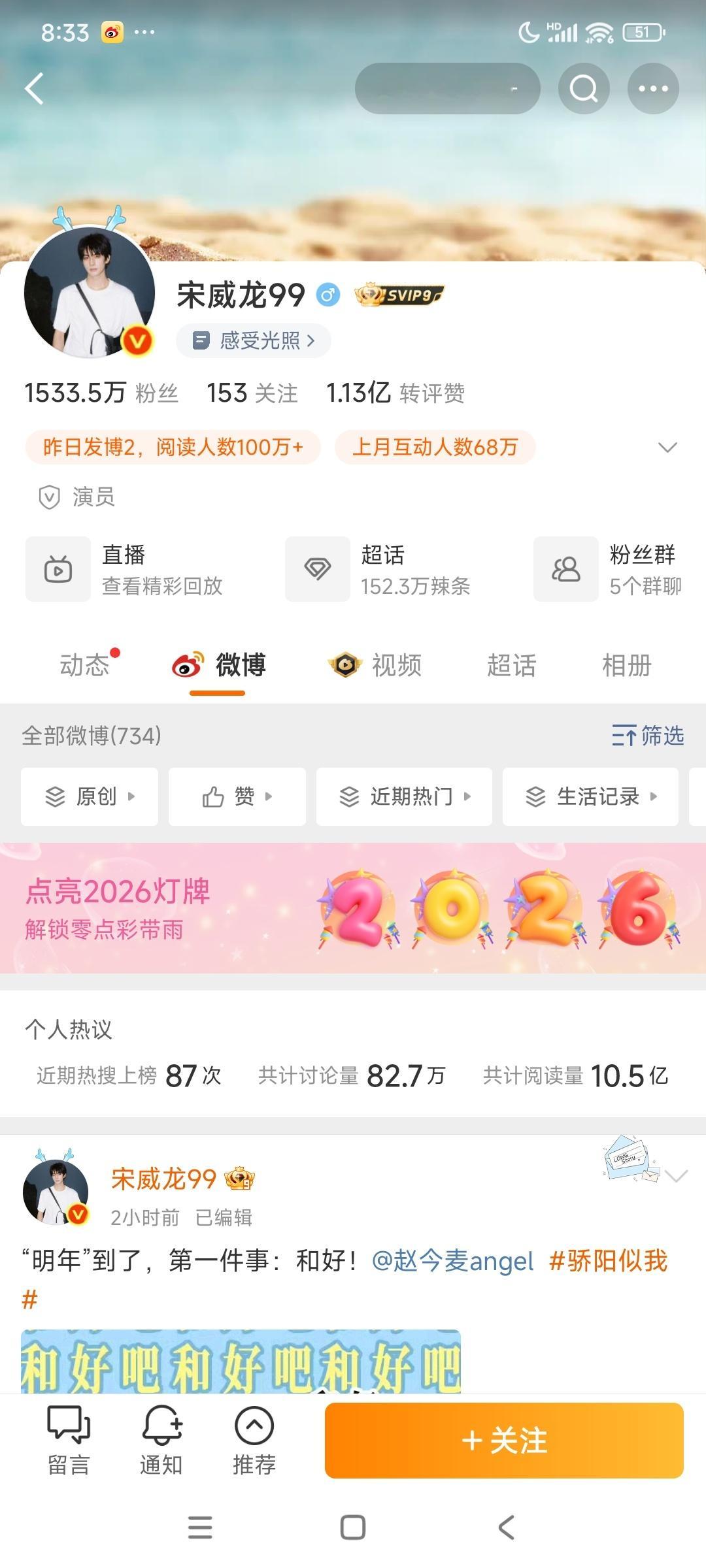Viewport: 706px width, 1568px height.
Task: Tap the +关注 follow button
Action: tap(503, 1441)
